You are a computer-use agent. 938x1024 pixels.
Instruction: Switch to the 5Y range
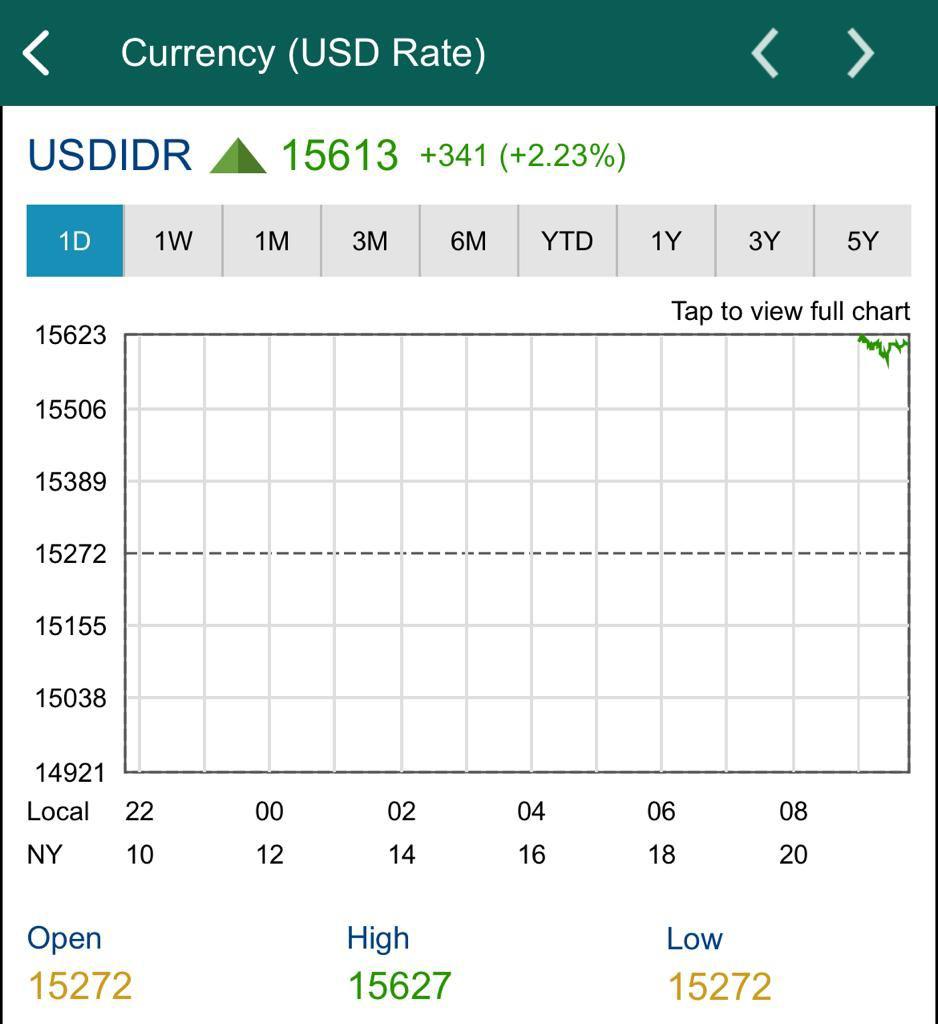click(862, 241)
